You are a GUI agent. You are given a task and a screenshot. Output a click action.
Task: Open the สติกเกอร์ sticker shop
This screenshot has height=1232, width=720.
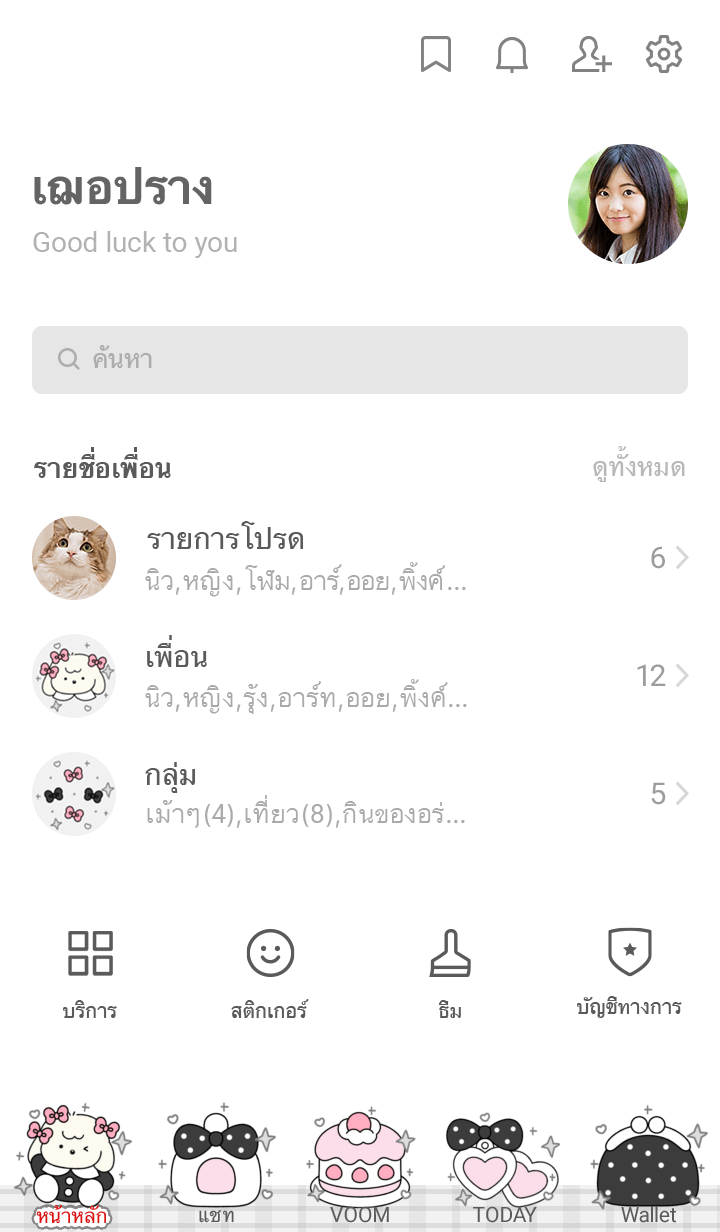tap(270, 972)
